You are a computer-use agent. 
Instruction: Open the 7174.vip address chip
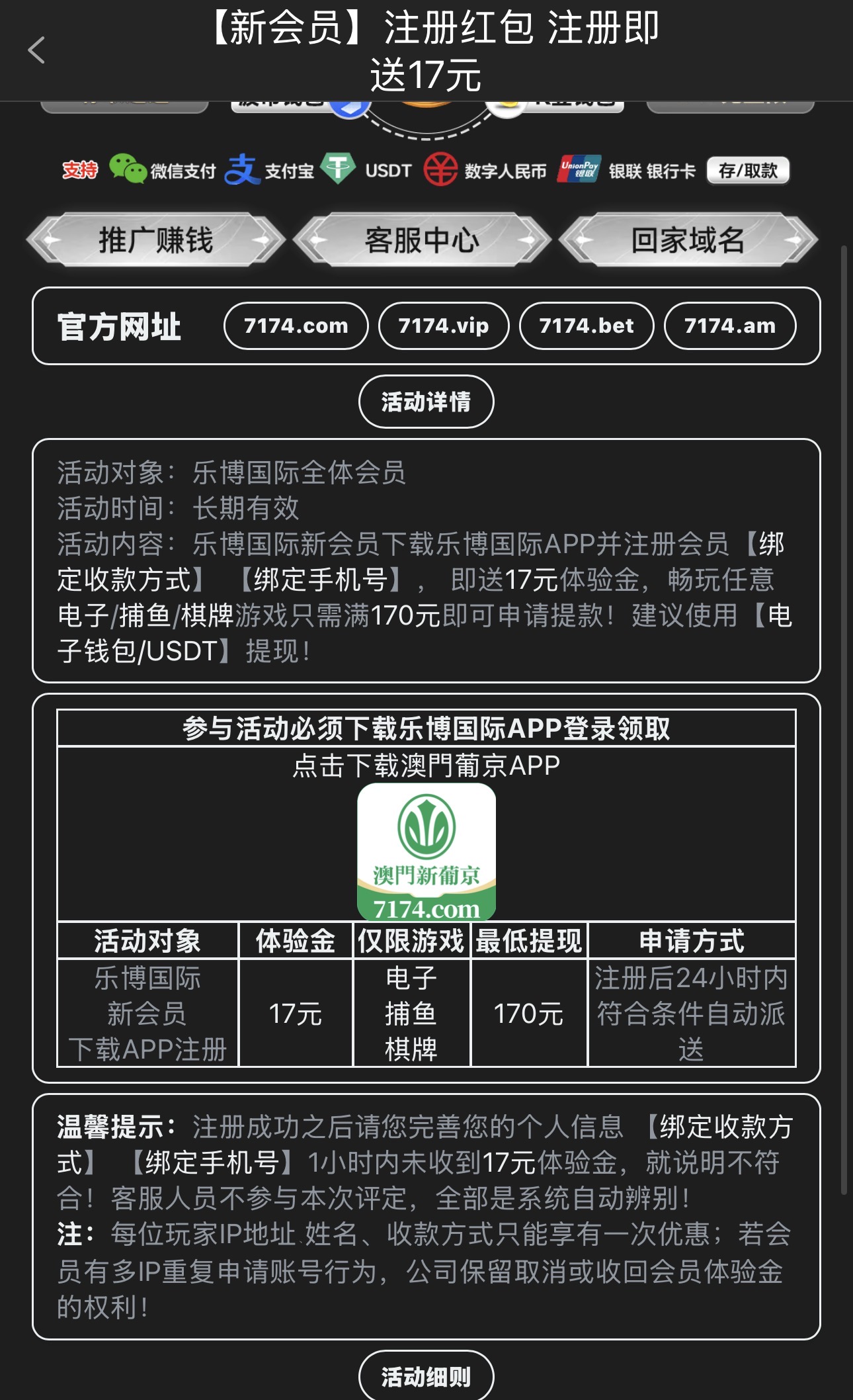[444, 326]
